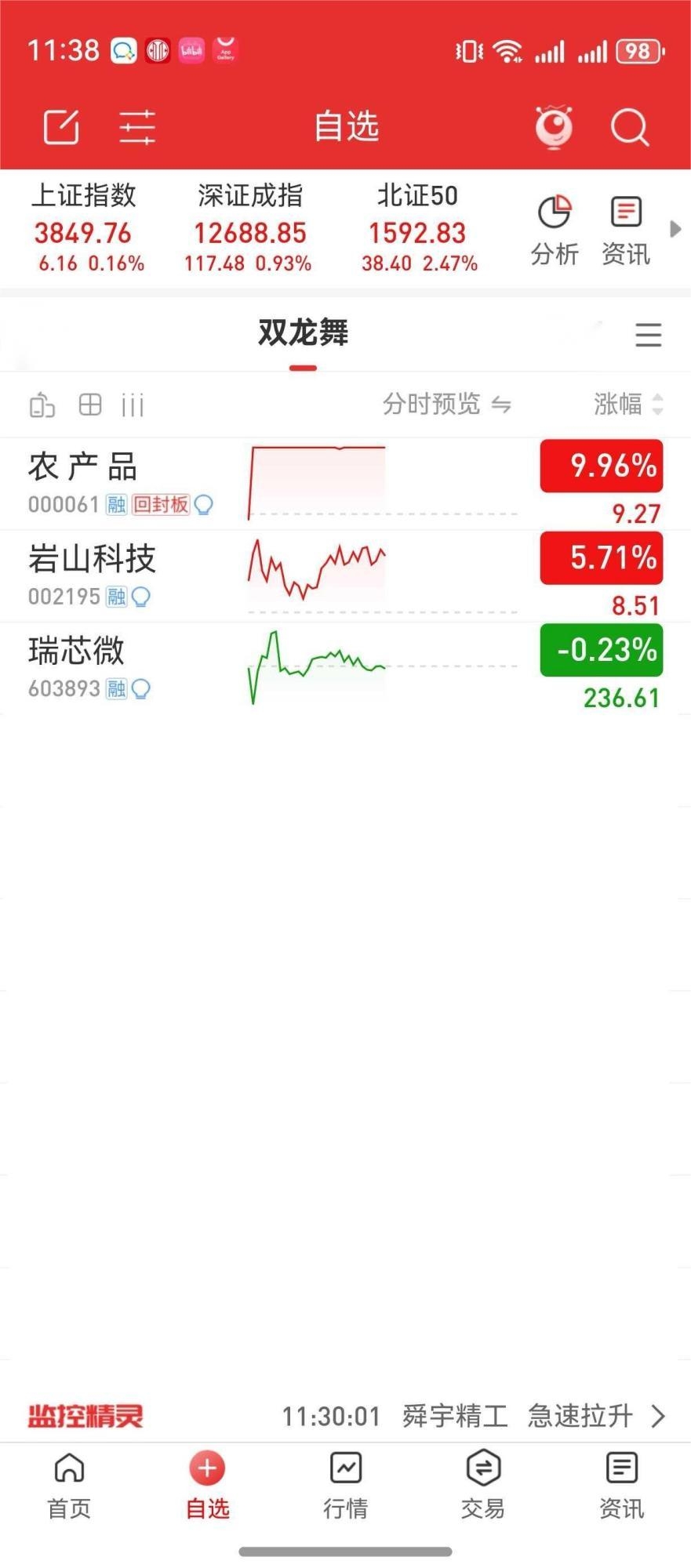Open the group list menu beside 双龙舞
This screenshot has height=1568, width=691.
tap(648, 335)
